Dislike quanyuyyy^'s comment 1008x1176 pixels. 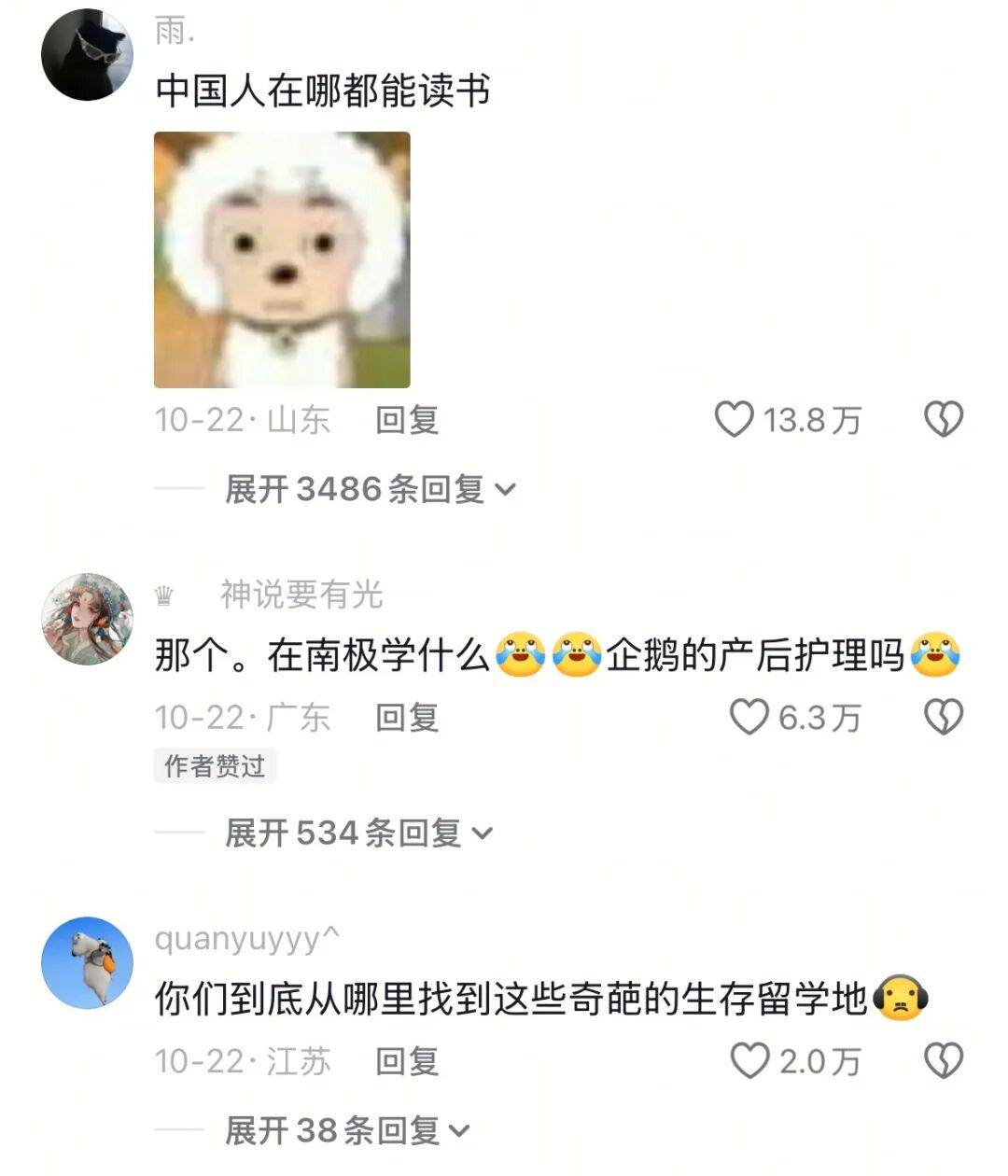tap(943, 1061)
